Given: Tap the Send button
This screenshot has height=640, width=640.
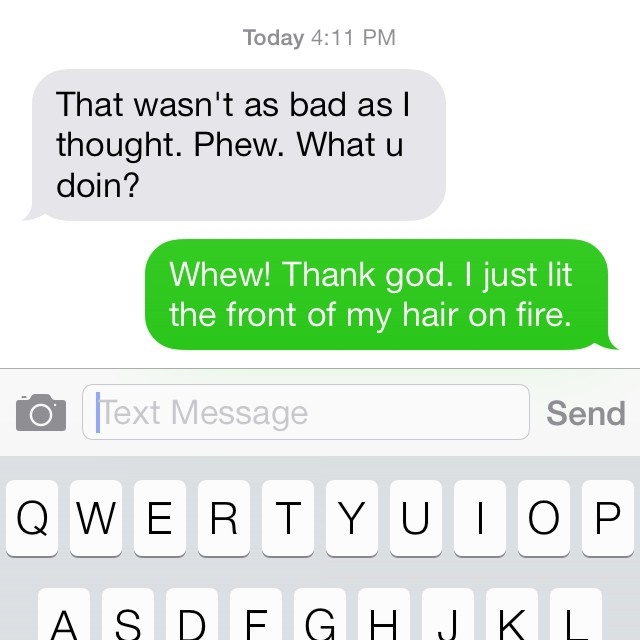Looking at the screenshot, I should (x=585, y=412).
